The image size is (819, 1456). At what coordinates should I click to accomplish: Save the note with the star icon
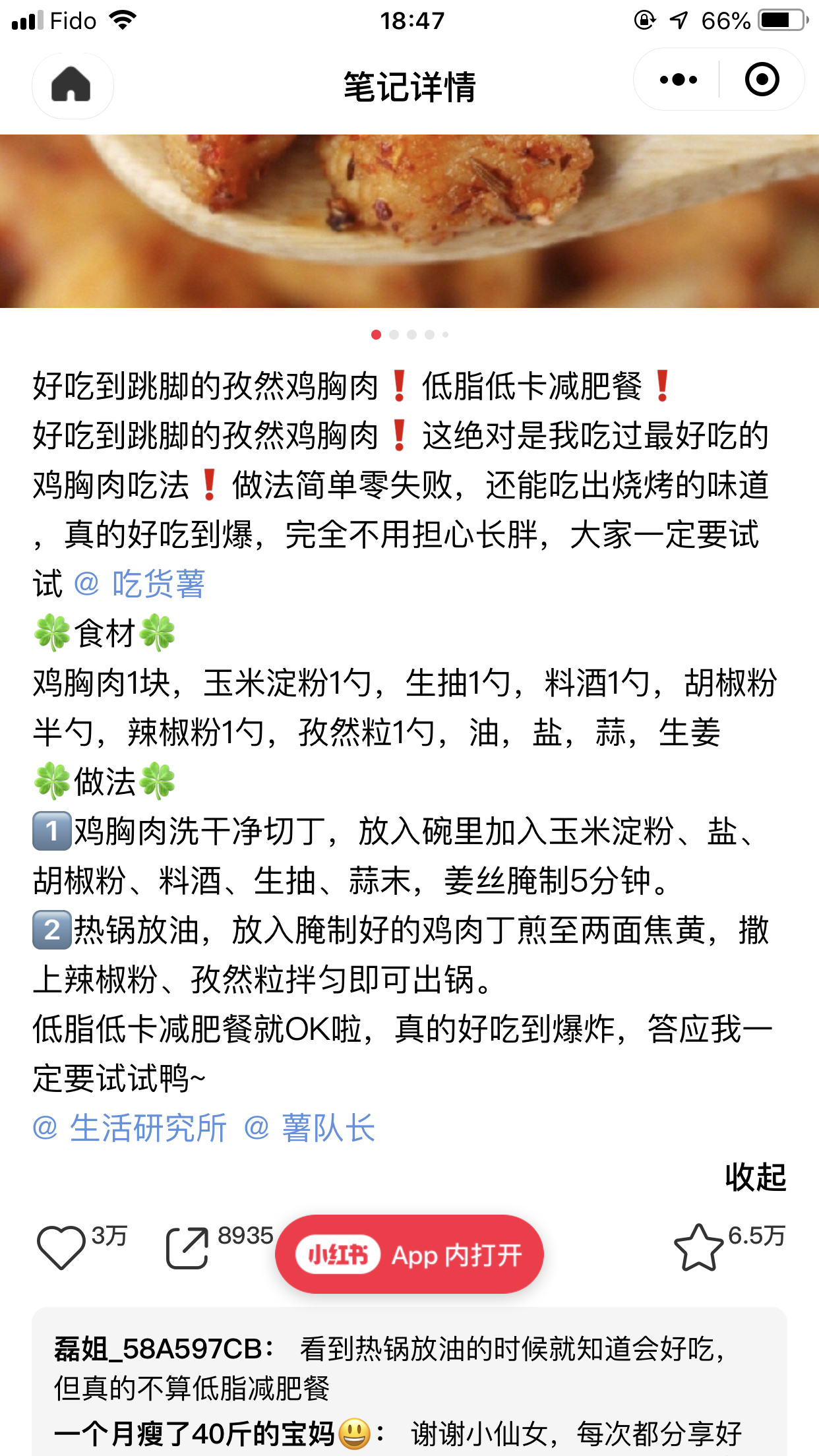click(x=698, y=1246)
